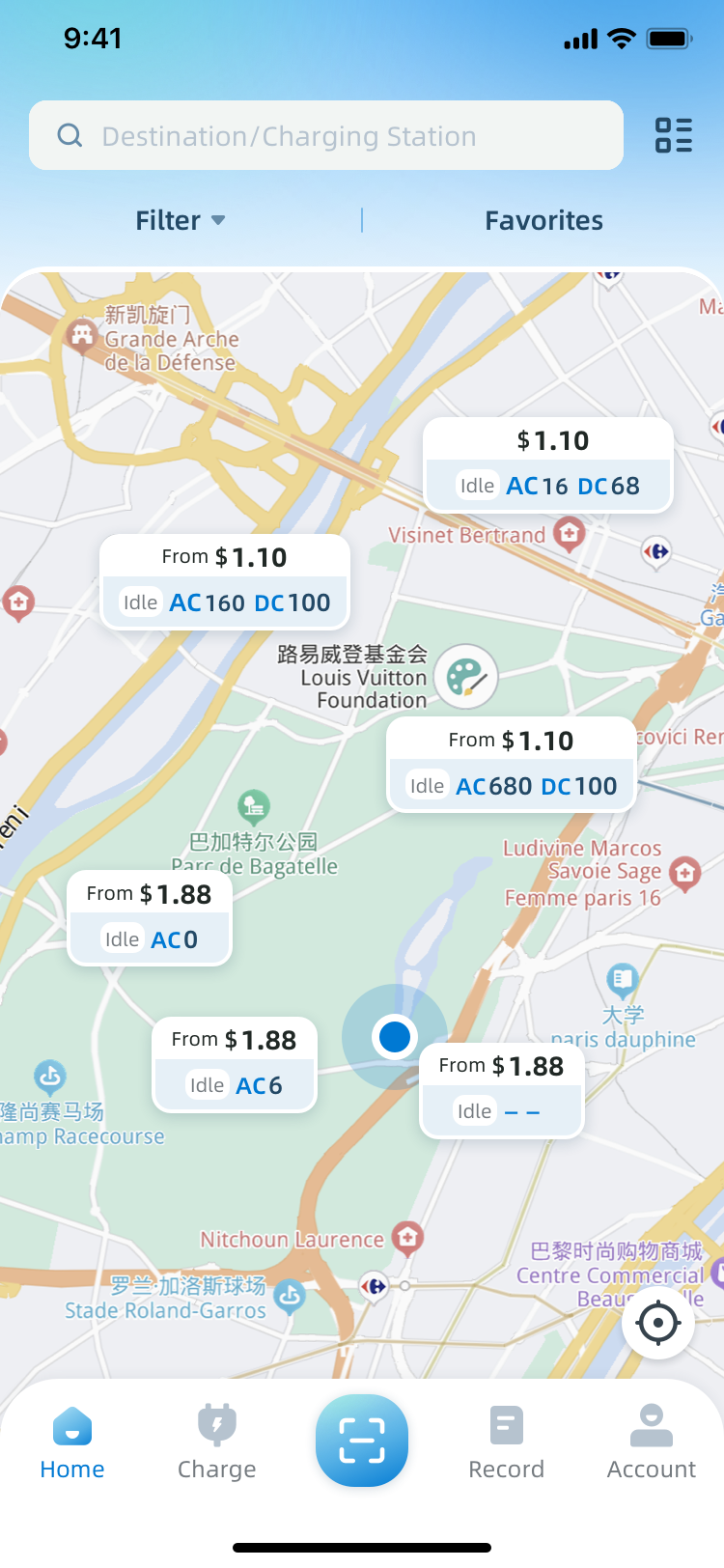Open the $1.88 station with no connector data
This screenshot has height=1568, width=724.
coord(502,1090)
